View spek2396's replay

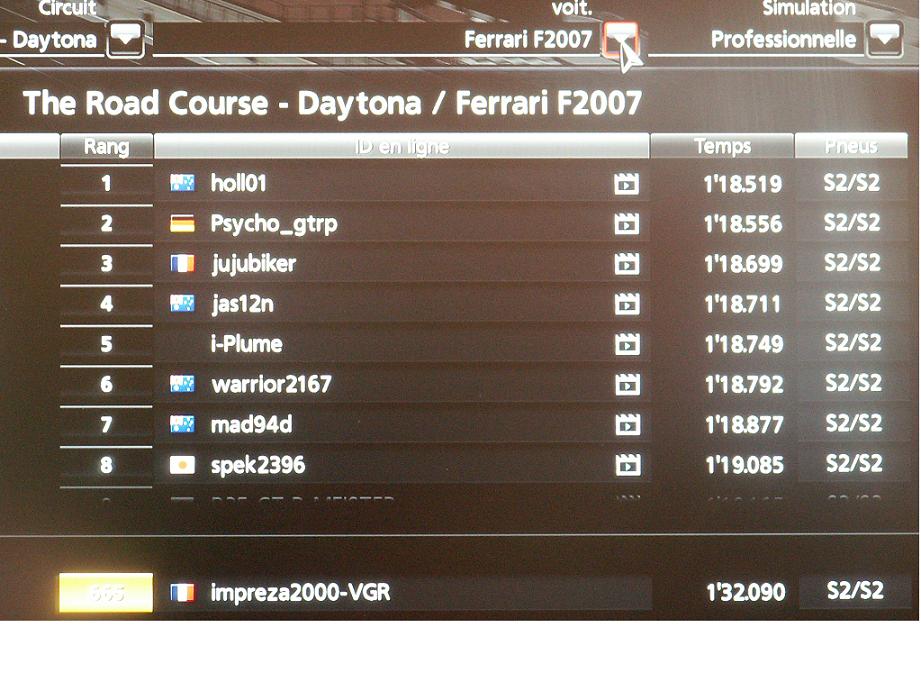(626, 465)
